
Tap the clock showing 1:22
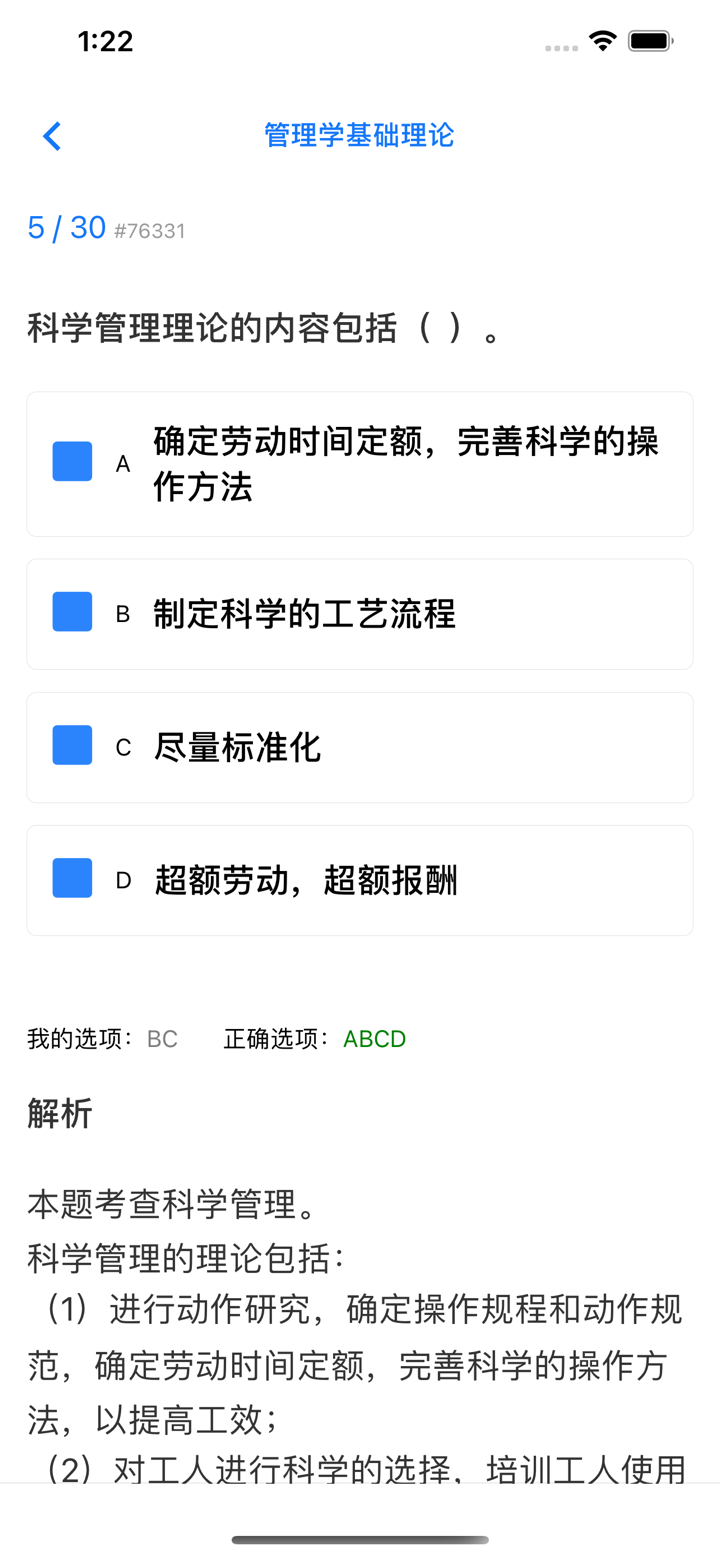click(105, 40)
